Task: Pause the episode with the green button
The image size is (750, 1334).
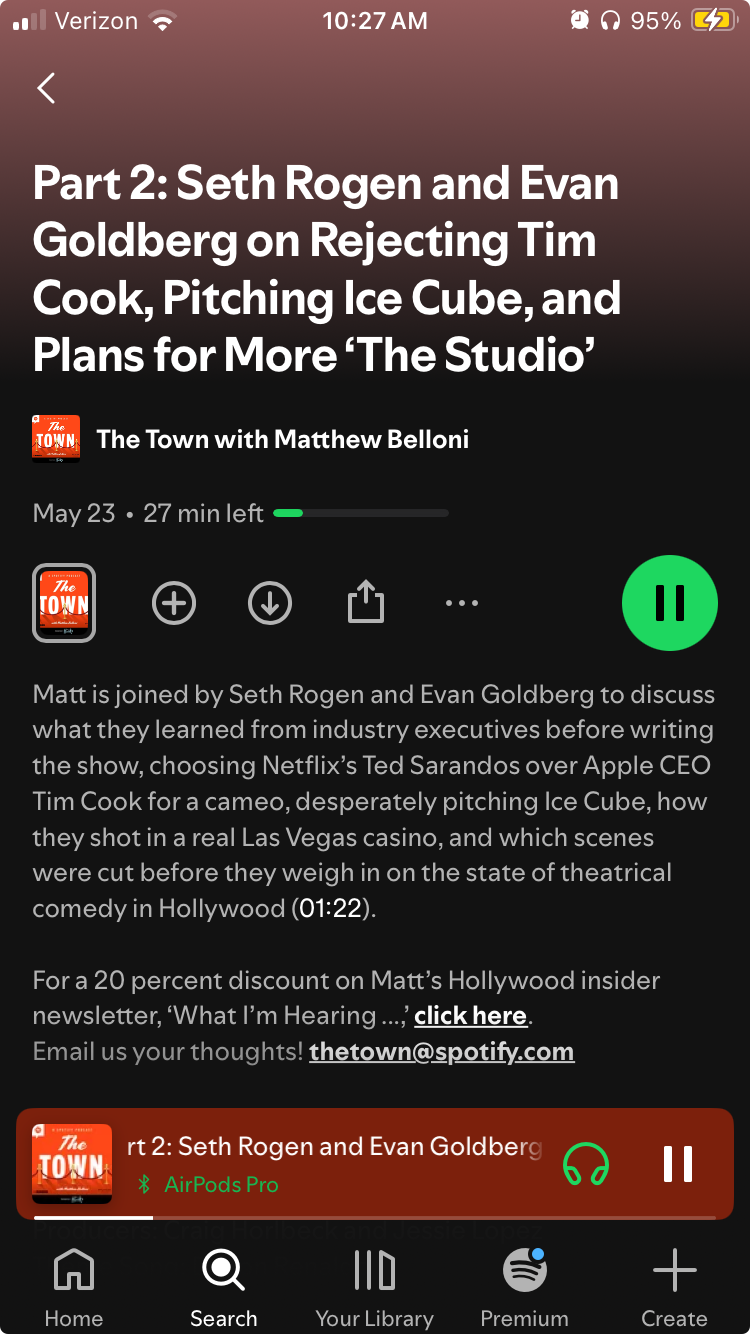Action: point(670,603)
